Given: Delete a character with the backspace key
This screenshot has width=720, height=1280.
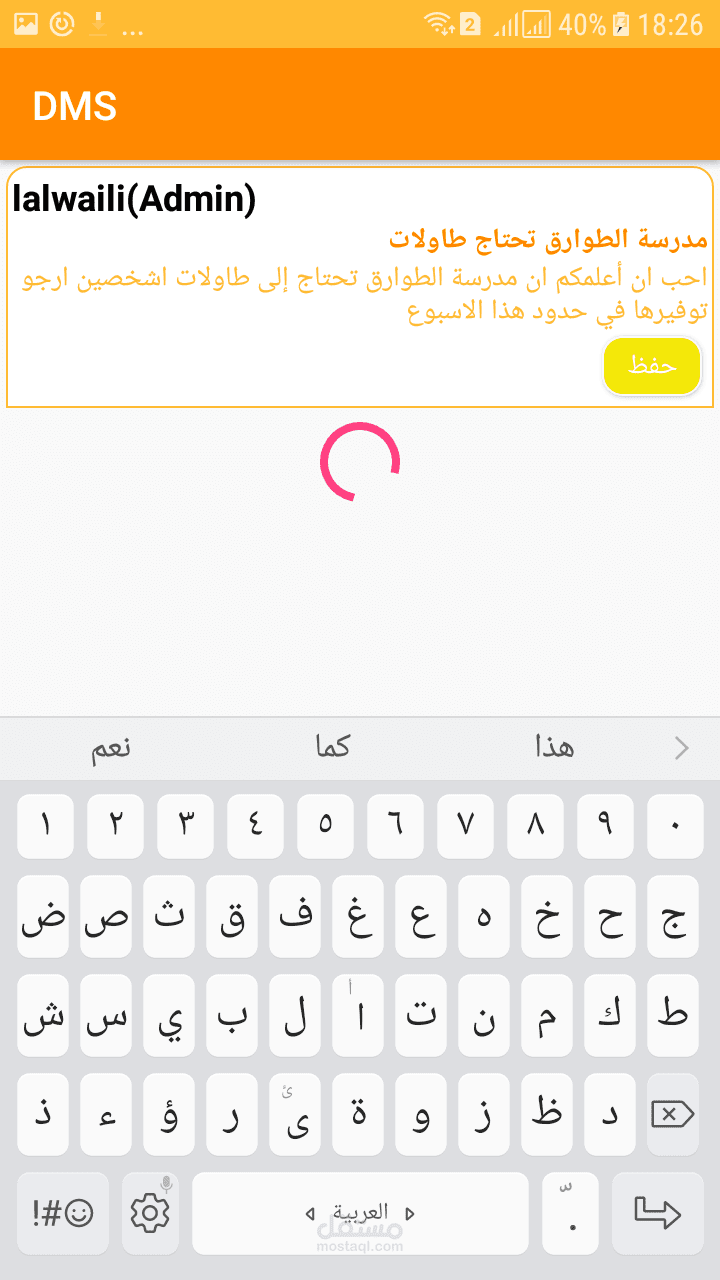Looking at the screenshot, I should pos(672,1114).
